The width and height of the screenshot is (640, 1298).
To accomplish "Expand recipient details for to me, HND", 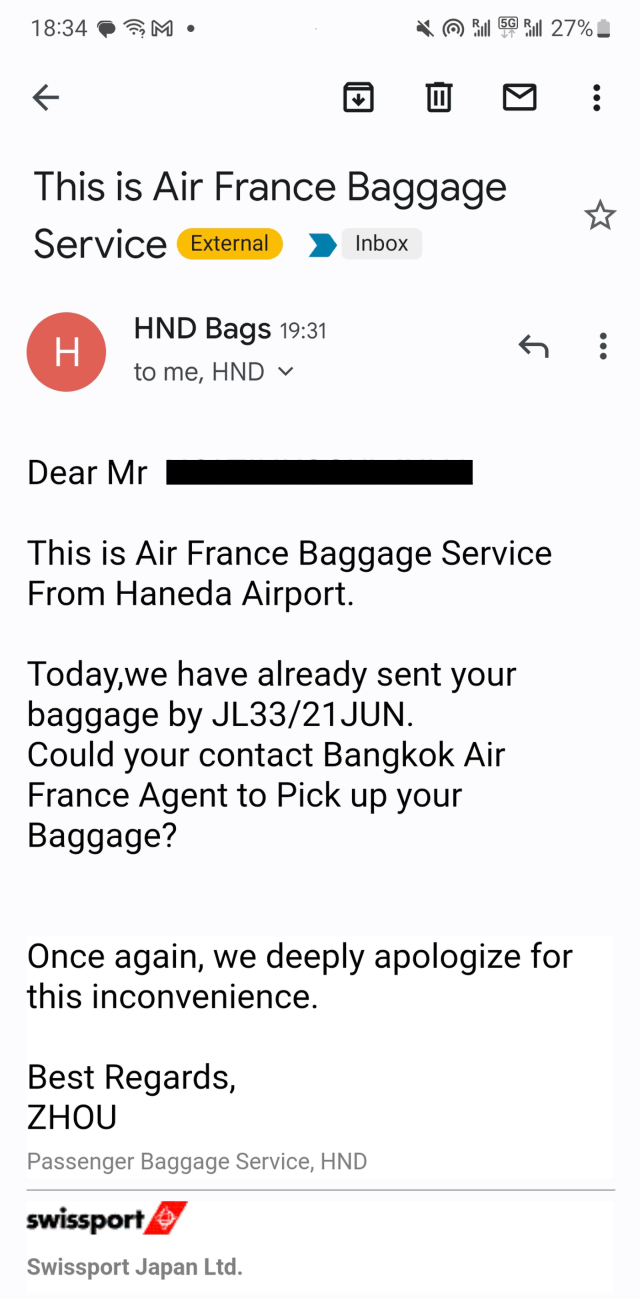I will 286,372.
